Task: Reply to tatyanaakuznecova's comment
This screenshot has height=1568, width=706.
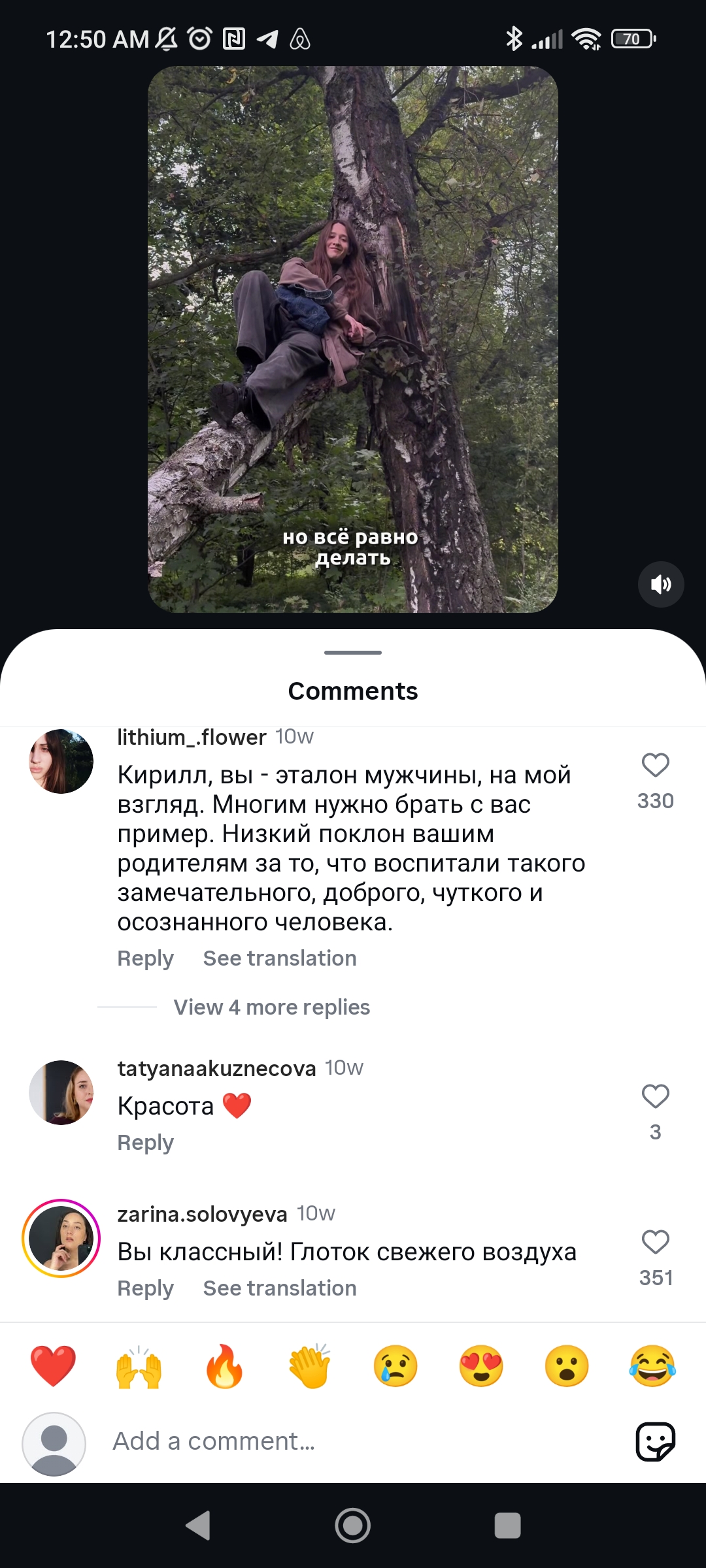Action: (145, 1143)
